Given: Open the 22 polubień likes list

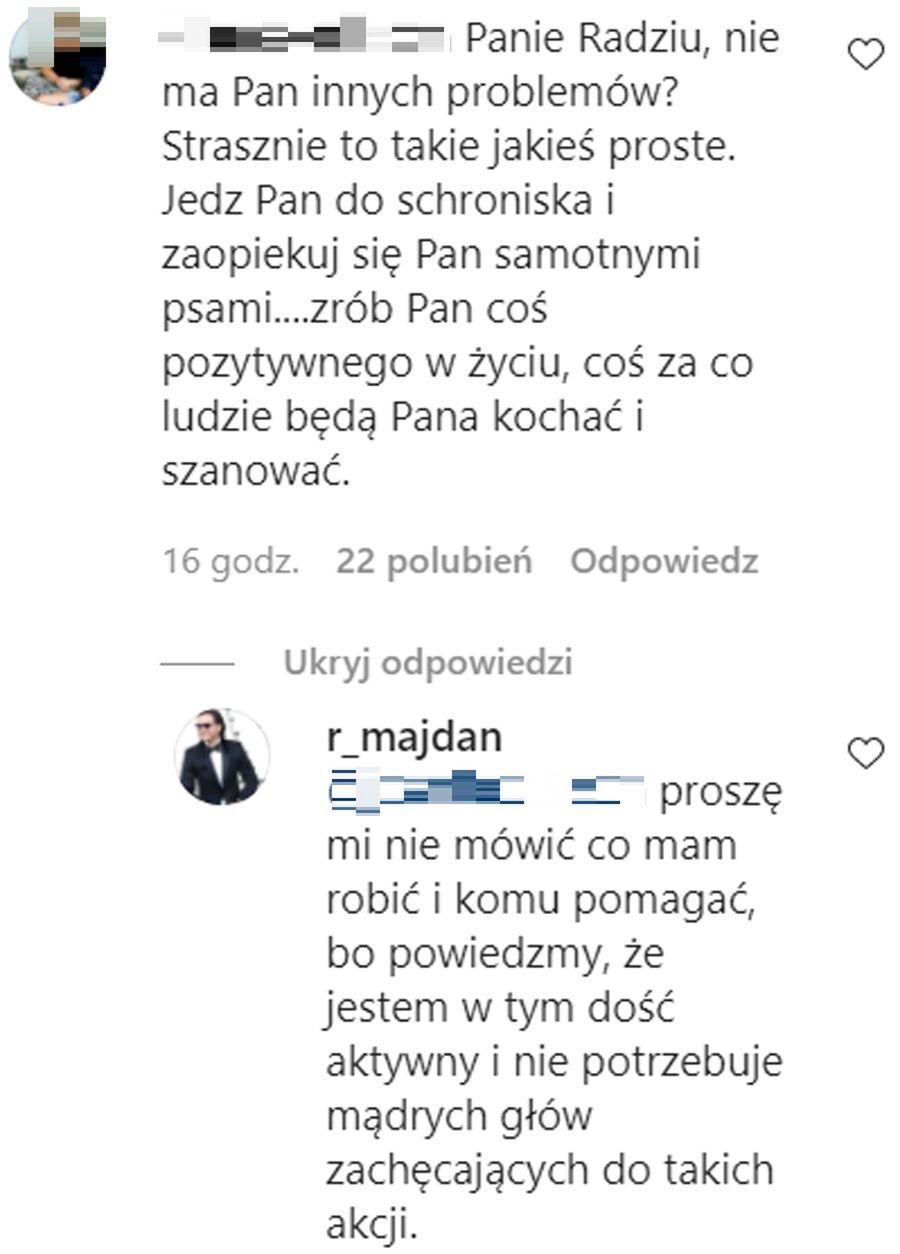Looking at the screenshot, I should pyautogui.click(x=434, y=562).
